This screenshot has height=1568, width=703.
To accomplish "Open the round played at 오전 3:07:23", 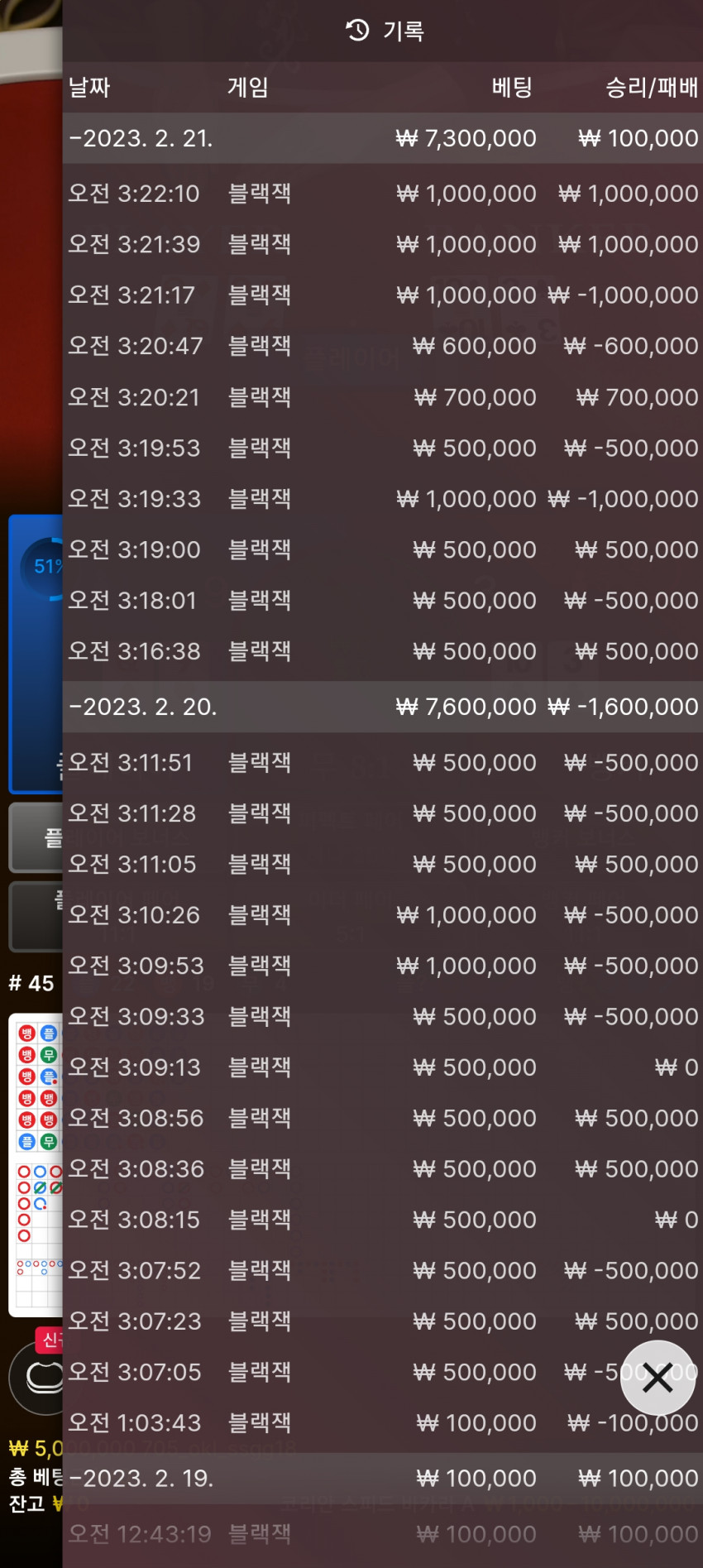I will pyautogui.click(x=383, y=1321).
